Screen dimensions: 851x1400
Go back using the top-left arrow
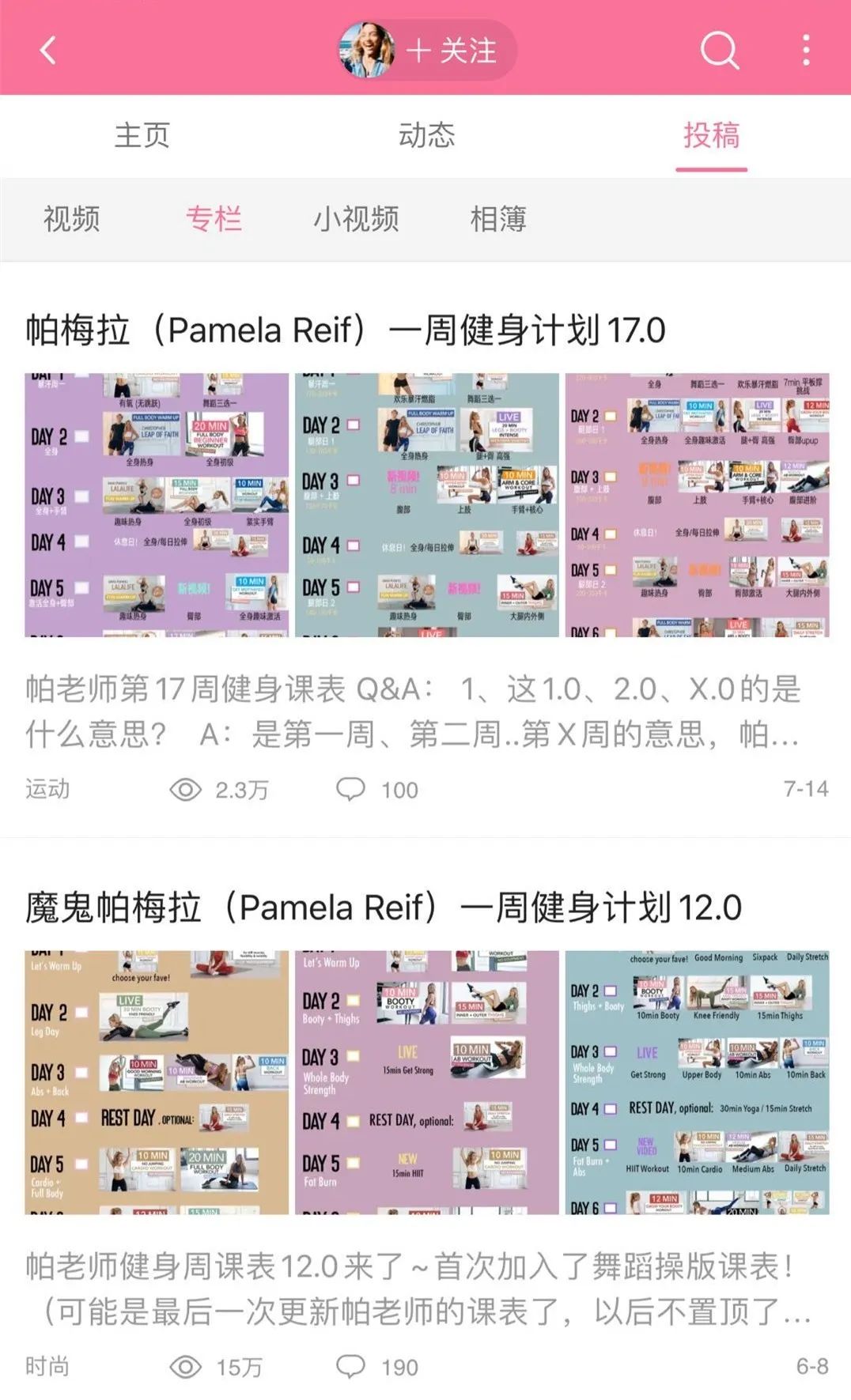coord(48,51)
